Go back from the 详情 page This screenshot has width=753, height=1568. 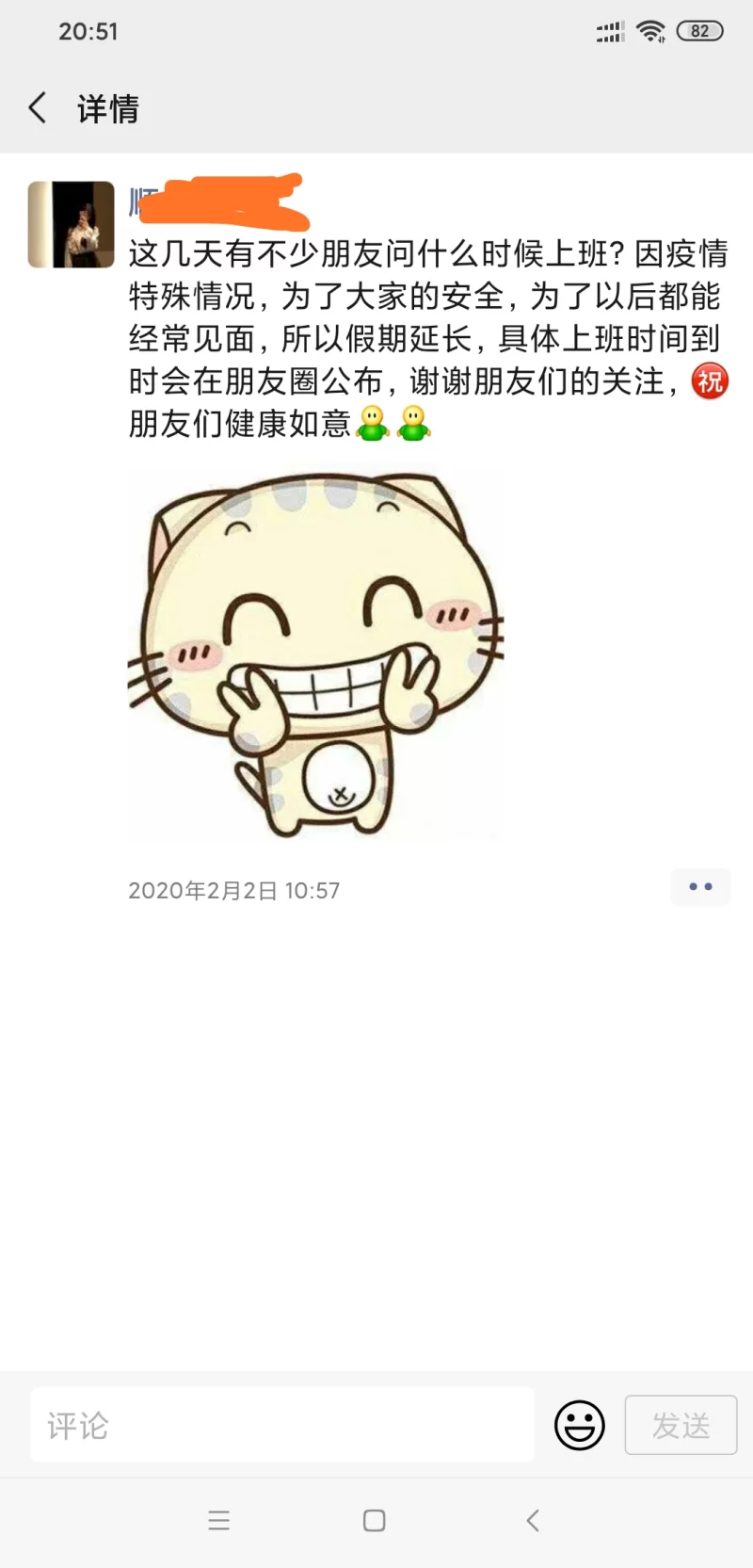point(38,108)
